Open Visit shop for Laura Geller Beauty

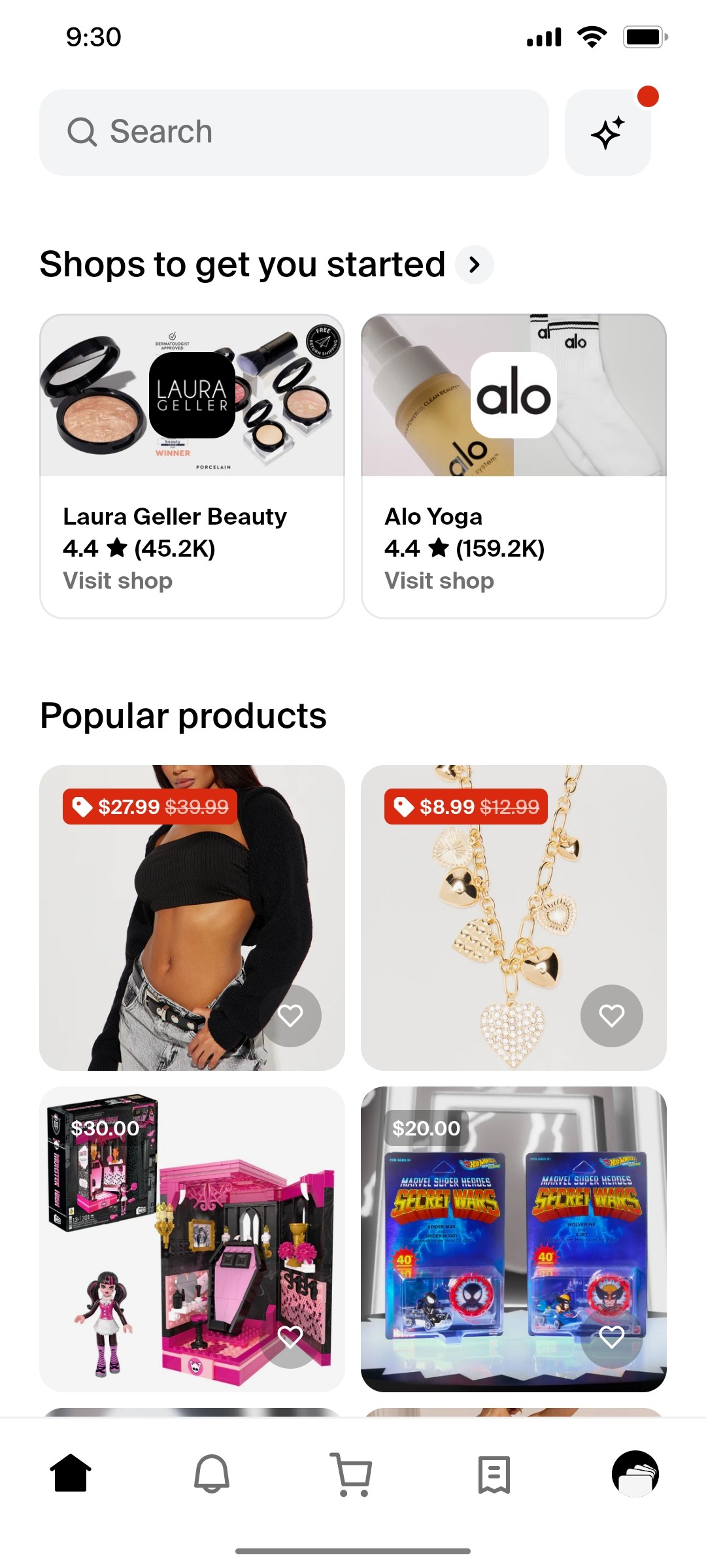[x=118, y=580]
